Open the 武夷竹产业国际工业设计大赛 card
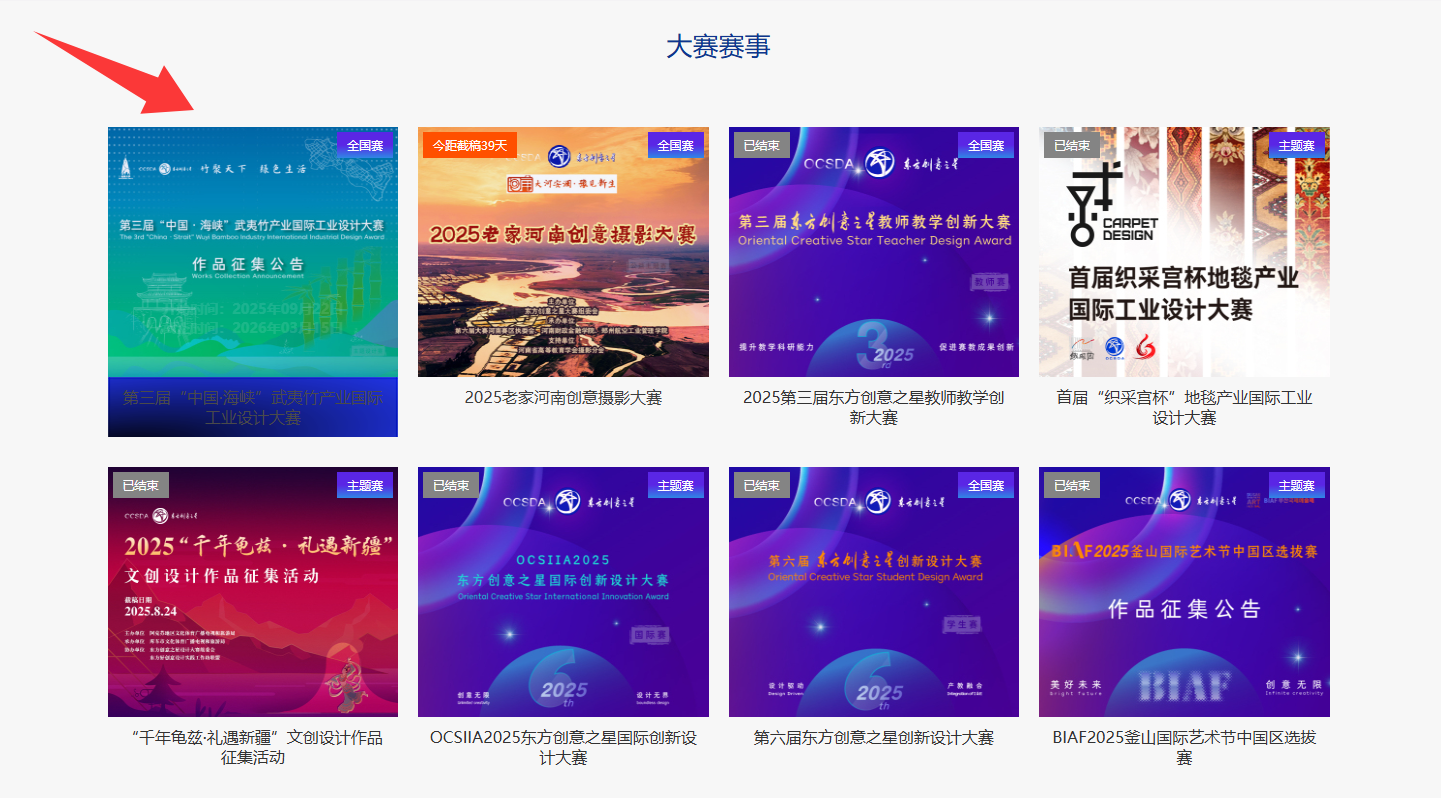 pos(252,260)
